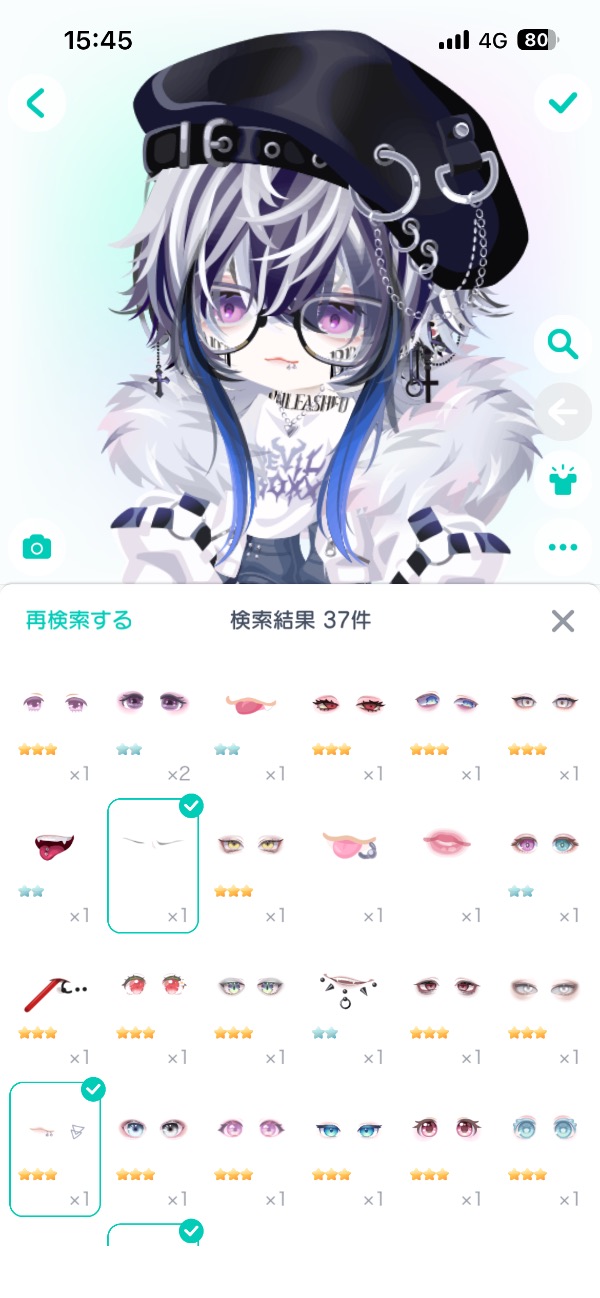The height and width of the screenshot is (1298, 600).
Task: Close the search results panel
Action: click(x=563, y=621)
